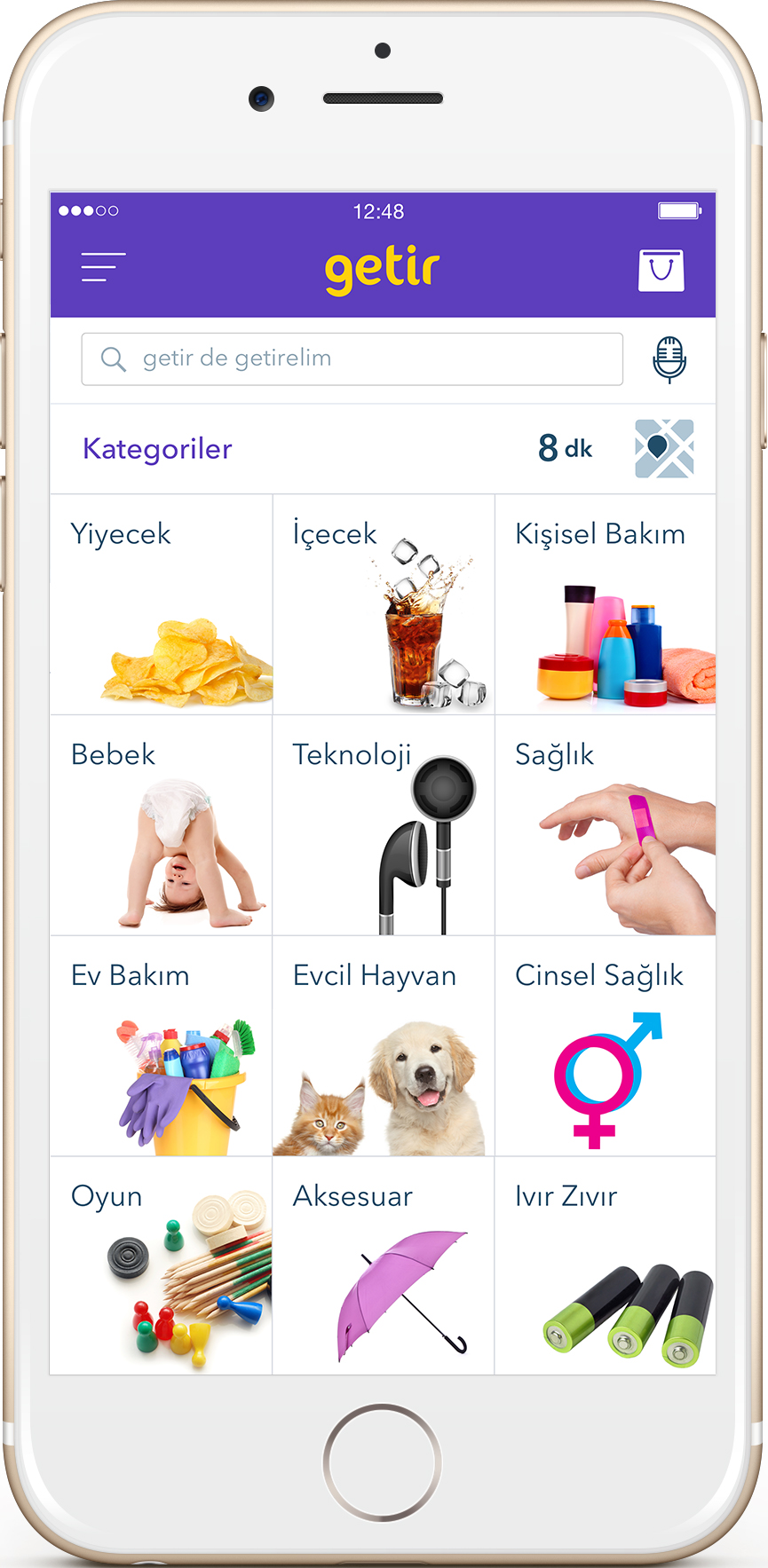
Task: Start voice search with the microphone
Action: (x=669, y=359)
